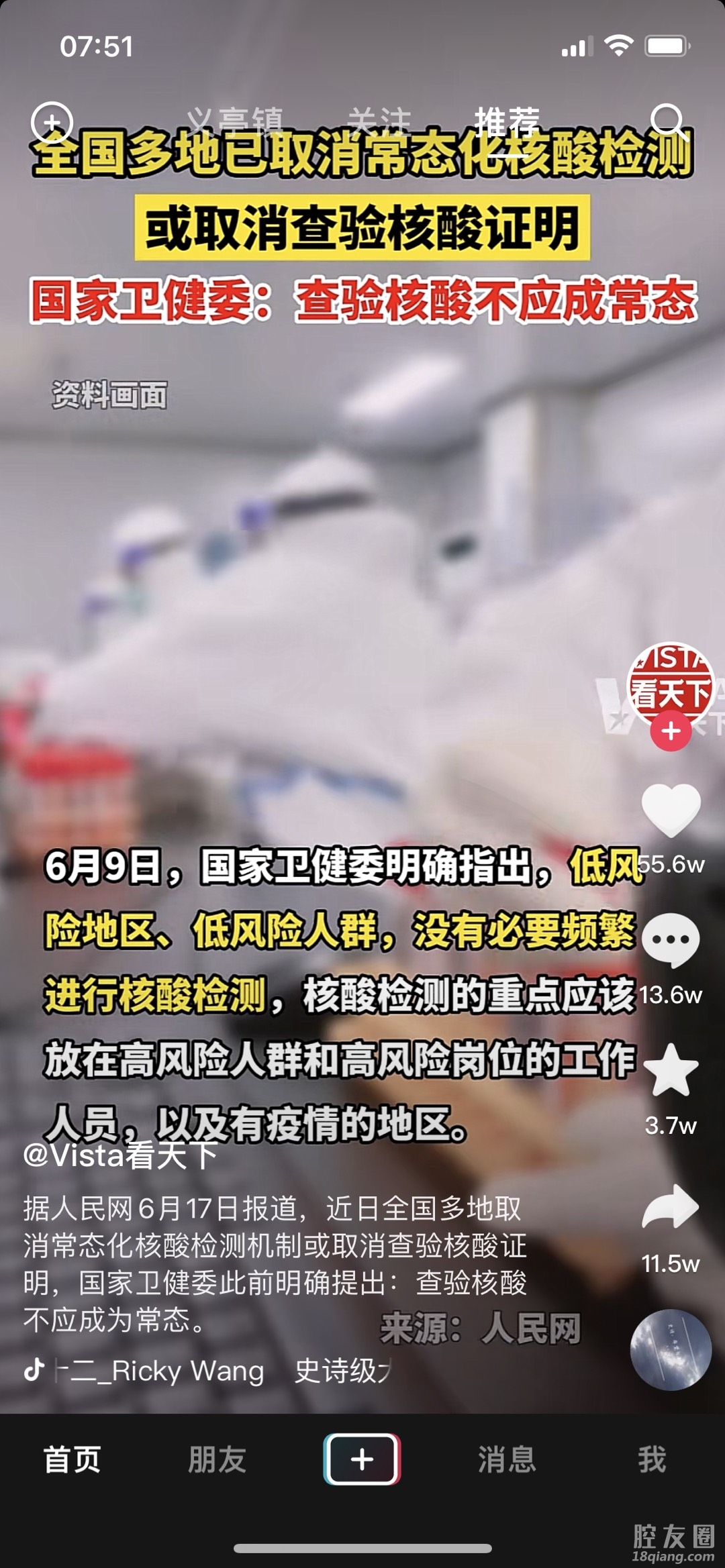Favorite the video with the star

coord(671,1072)
